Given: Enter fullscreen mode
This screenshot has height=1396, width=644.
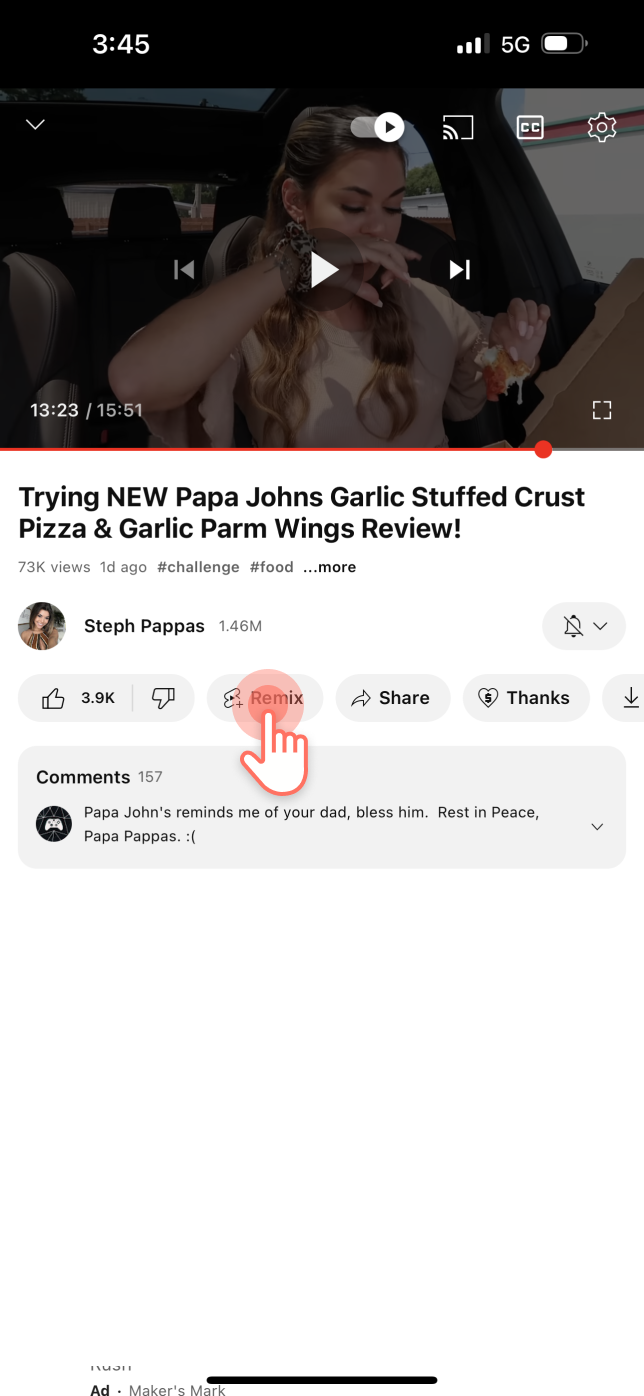Looking at the screenshot, I should pos(602,410).
